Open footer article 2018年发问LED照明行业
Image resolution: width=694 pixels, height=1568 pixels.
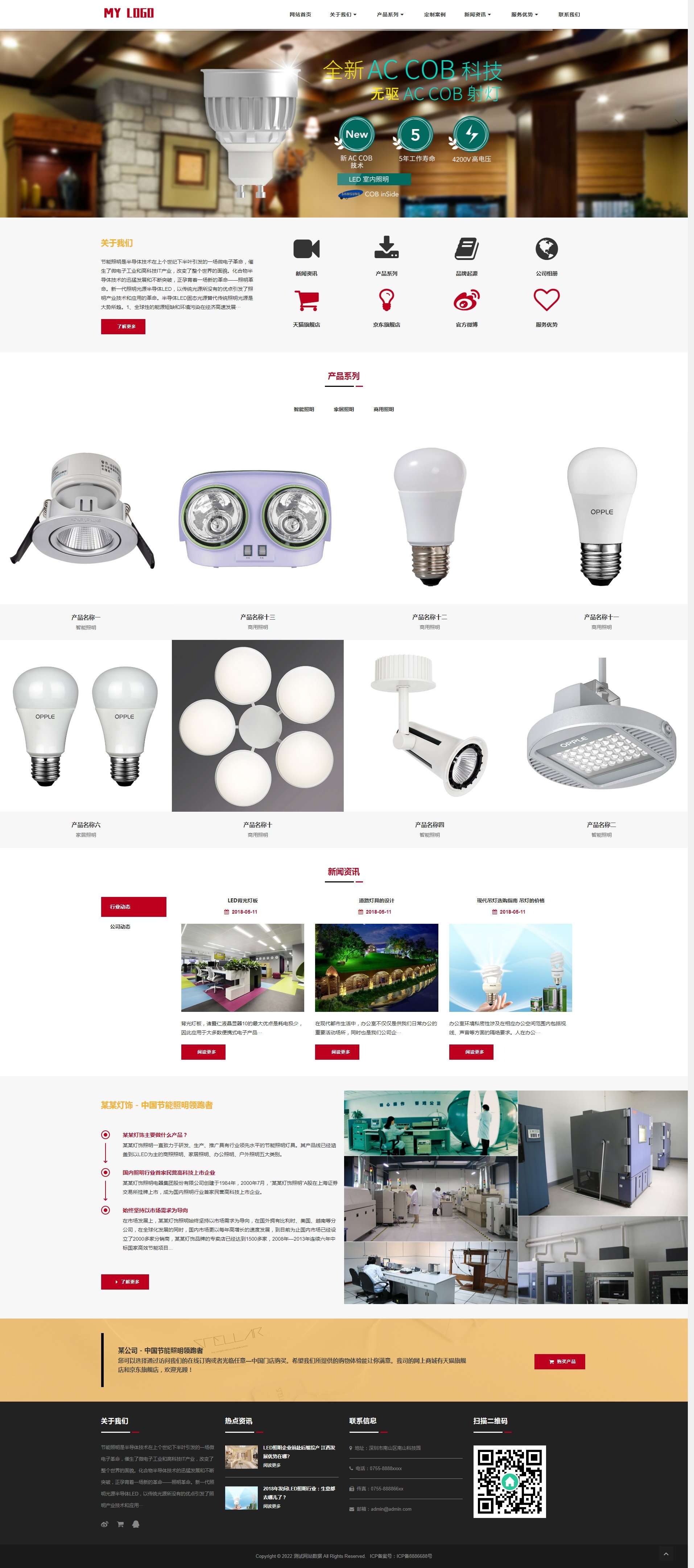[x=299, y=1492]
